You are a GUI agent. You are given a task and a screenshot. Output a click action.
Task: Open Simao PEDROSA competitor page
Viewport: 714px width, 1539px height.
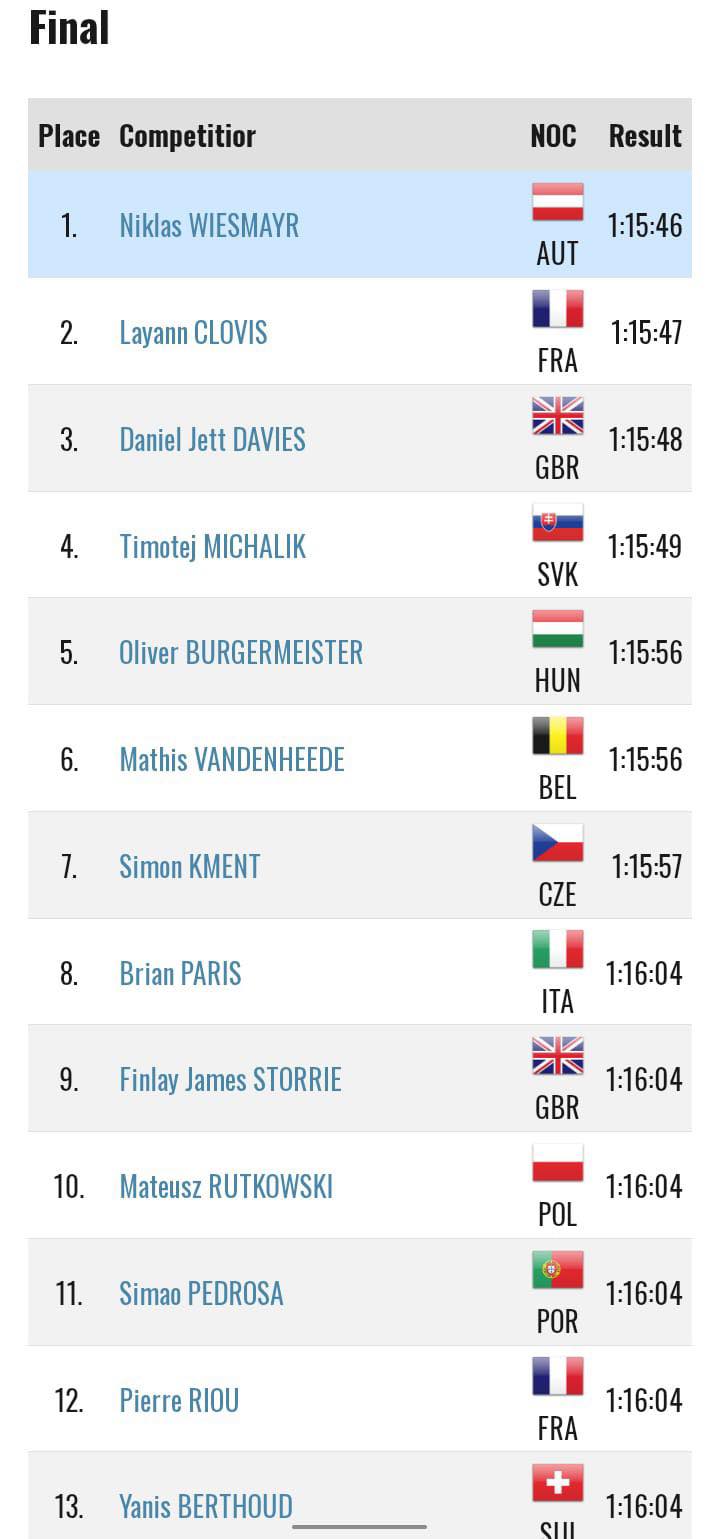201,1293
